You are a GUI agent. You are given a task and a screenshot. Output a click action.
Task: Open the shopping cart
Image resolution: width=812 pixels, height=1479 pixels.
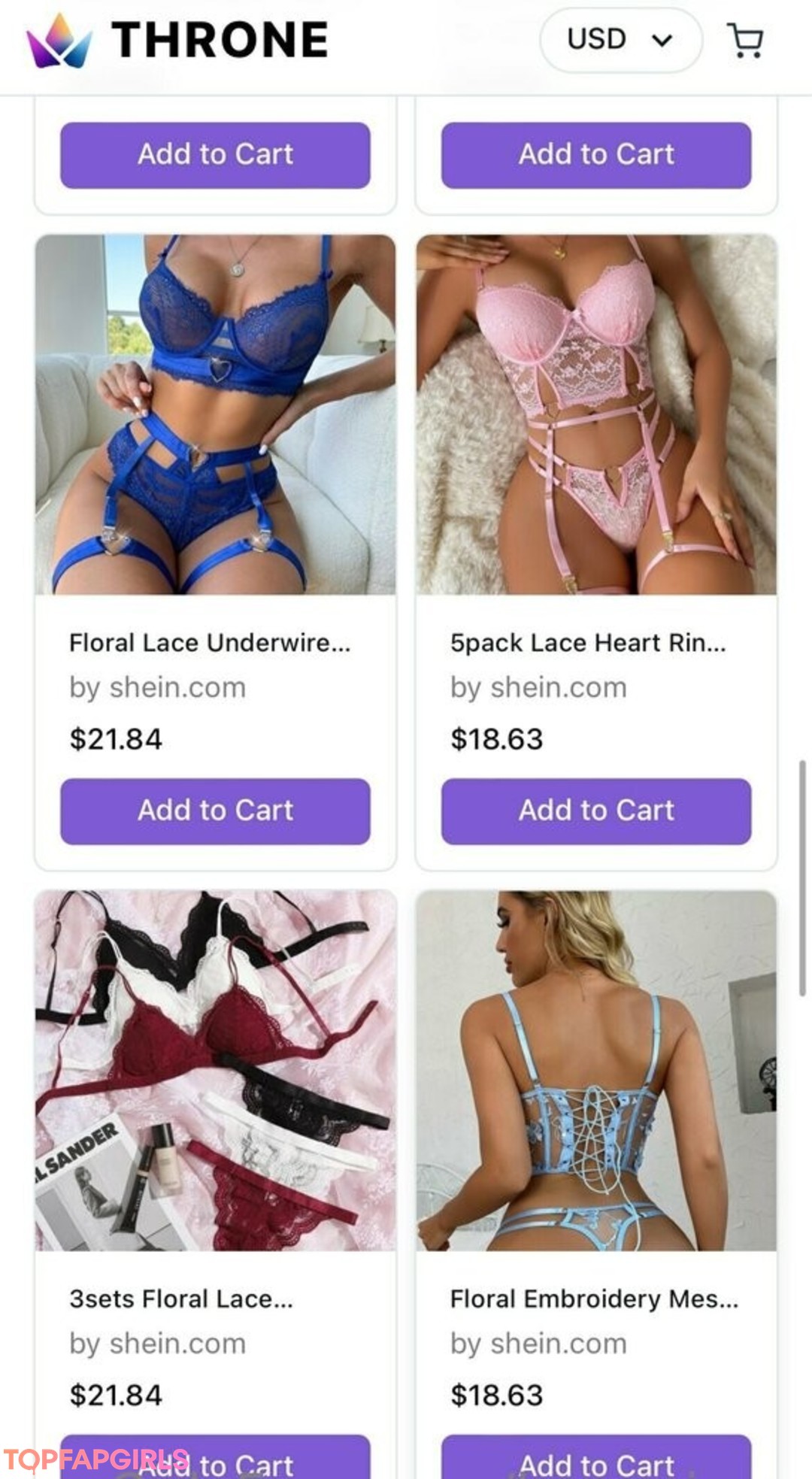click(744, 40)
